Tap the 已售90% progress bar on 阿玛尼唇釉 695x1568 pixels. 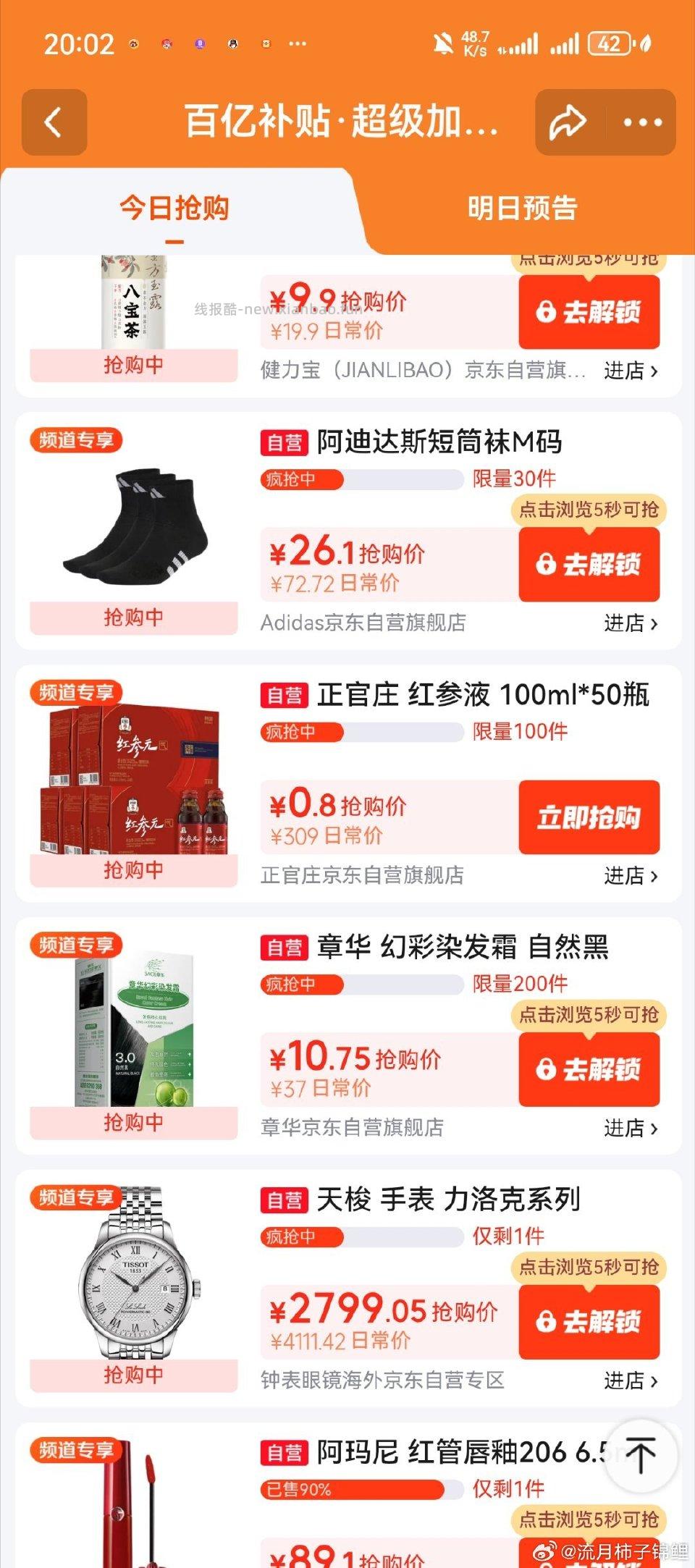362,1488
